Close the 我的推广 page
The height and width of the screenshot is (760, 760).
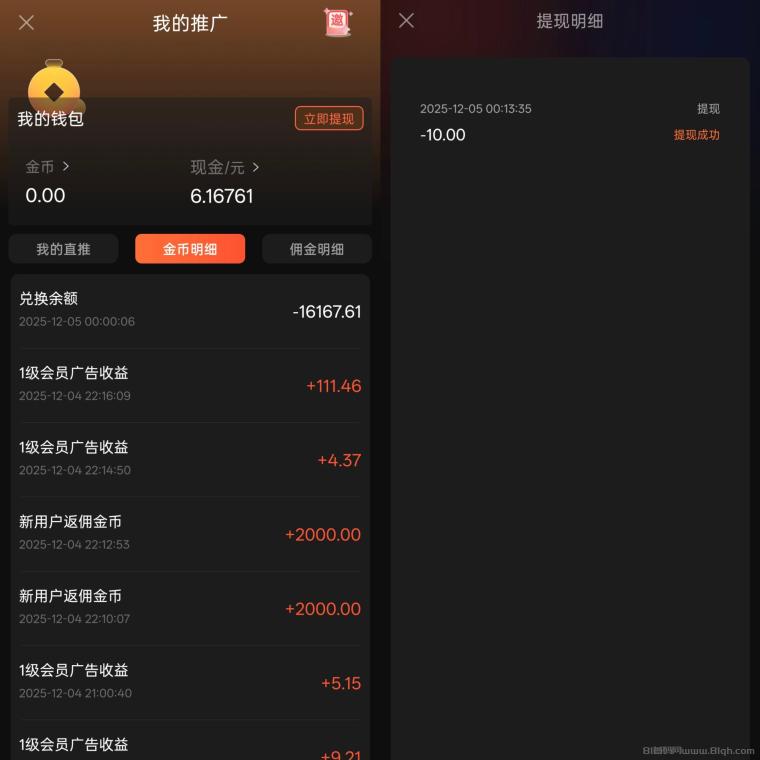coord(27,22)
